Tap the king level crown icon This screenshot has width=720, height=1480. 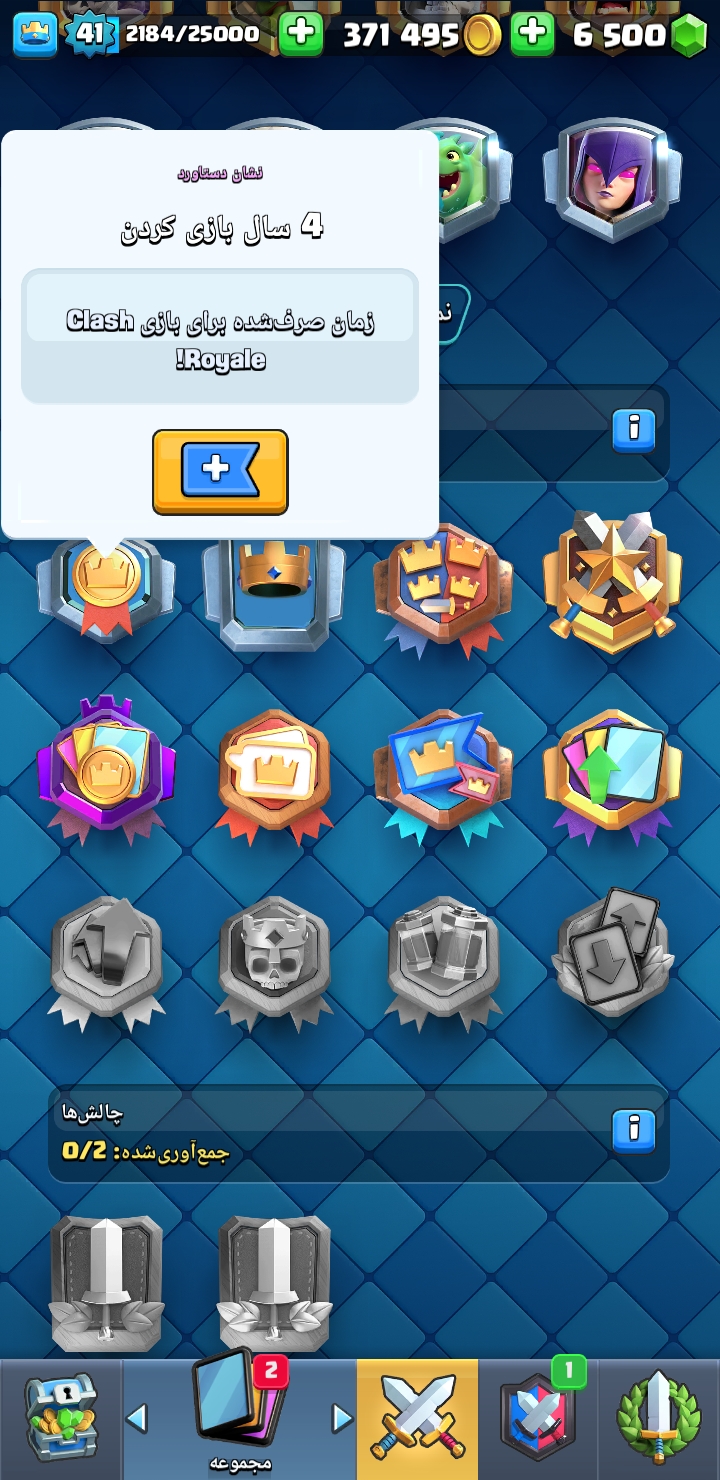34,35
